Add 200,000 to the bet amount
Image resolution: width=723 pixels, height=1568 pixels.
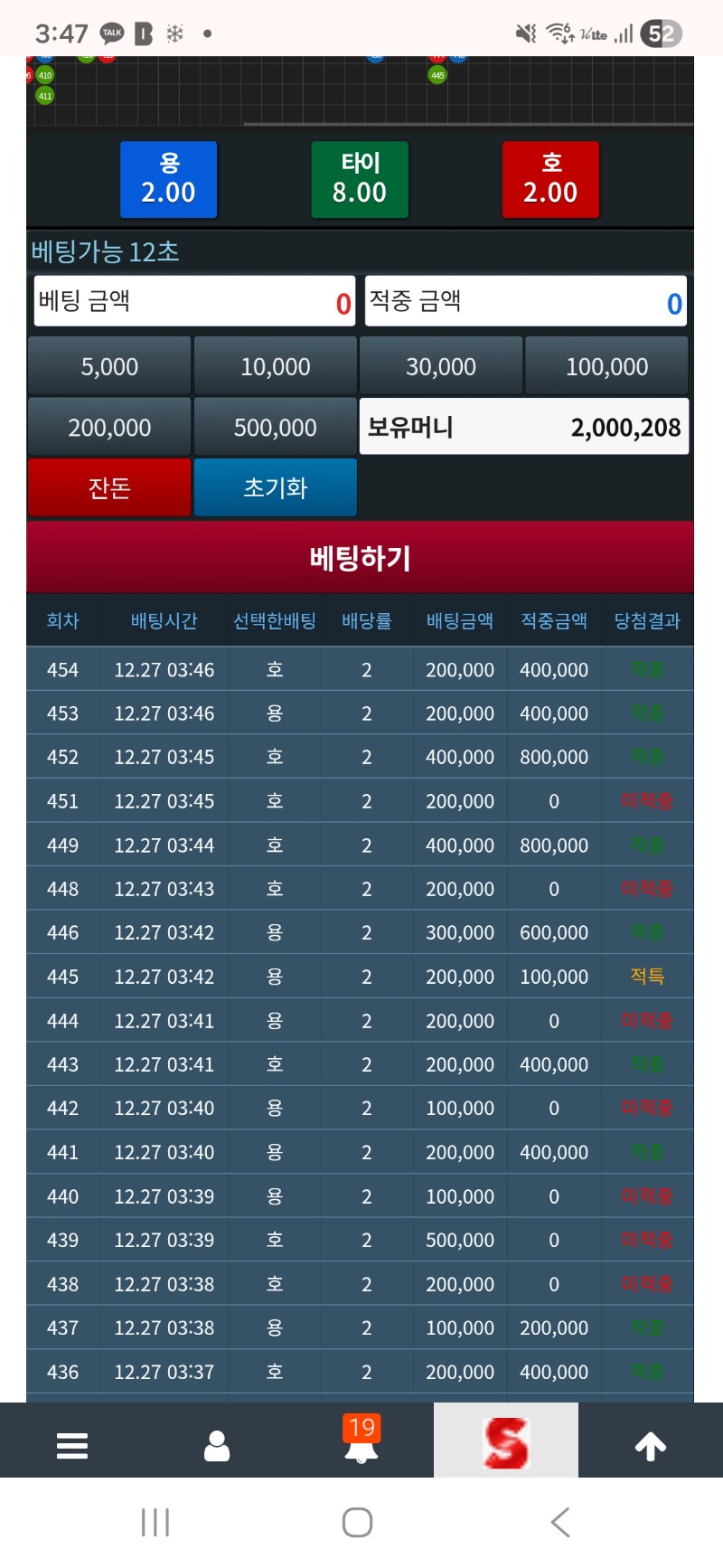click(109, 427)
